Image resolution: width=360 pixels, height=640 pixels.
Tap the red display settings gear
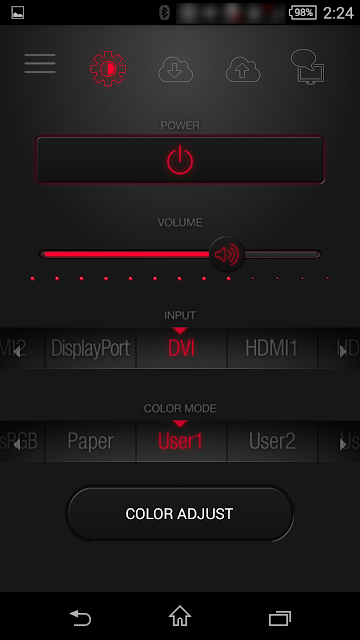(x=108, y=68)
